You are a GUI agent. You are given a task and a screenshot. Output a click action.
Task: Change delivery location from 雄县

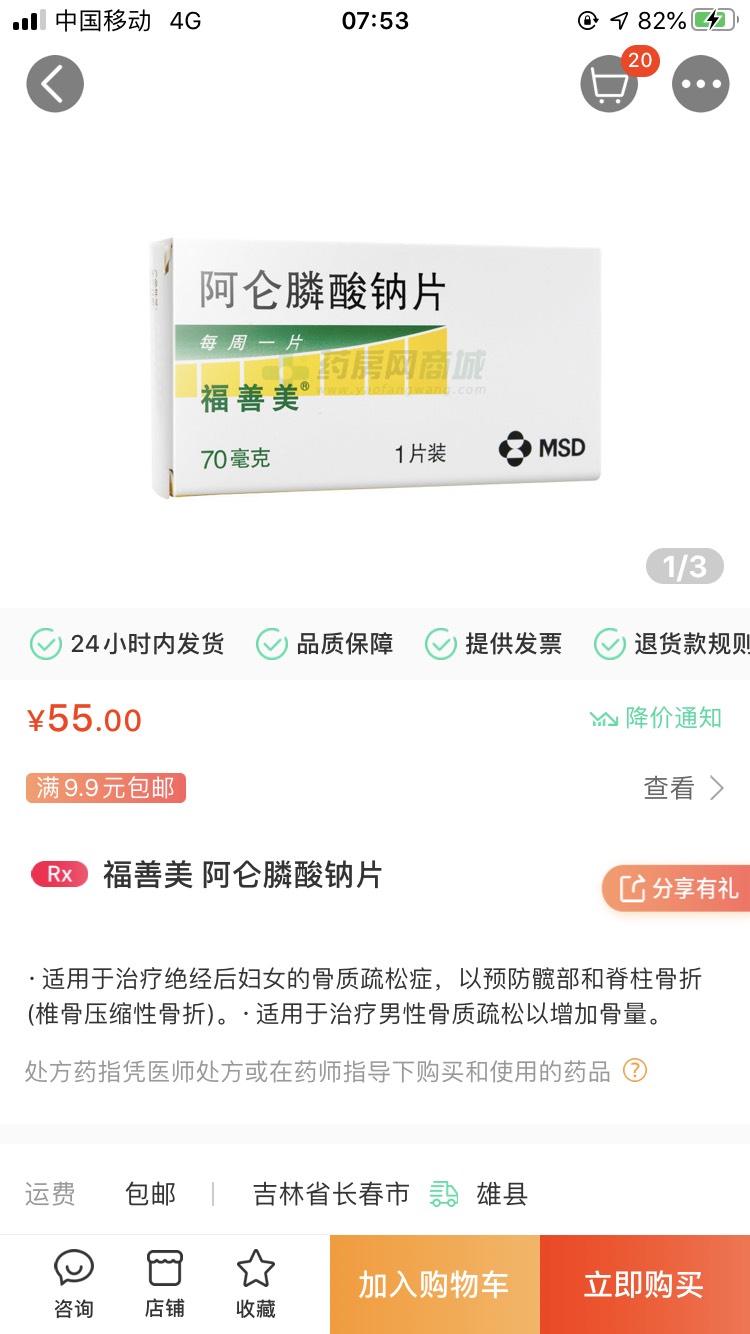(x=501, y=1194)
